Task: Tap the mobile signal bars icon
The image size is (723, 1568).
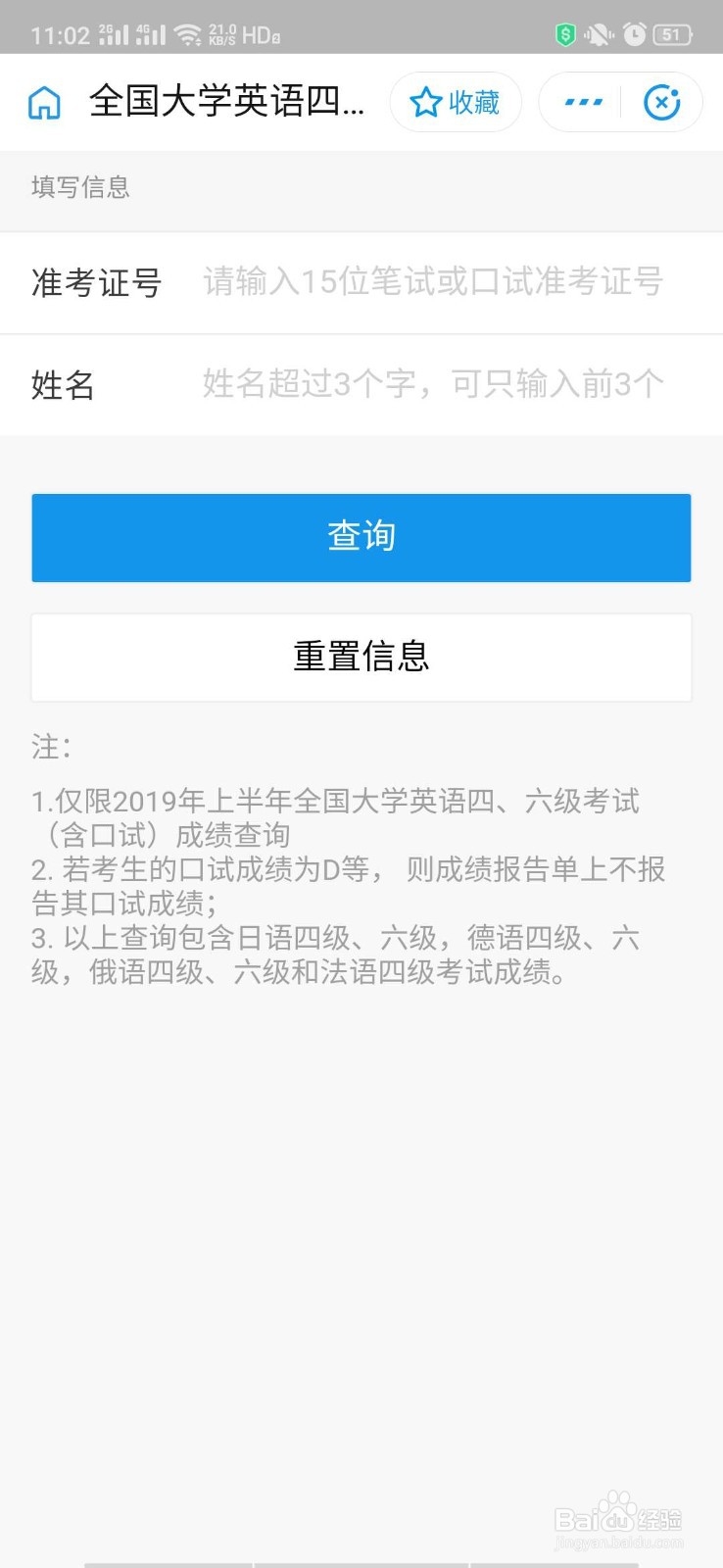Action: pos(115,32)
